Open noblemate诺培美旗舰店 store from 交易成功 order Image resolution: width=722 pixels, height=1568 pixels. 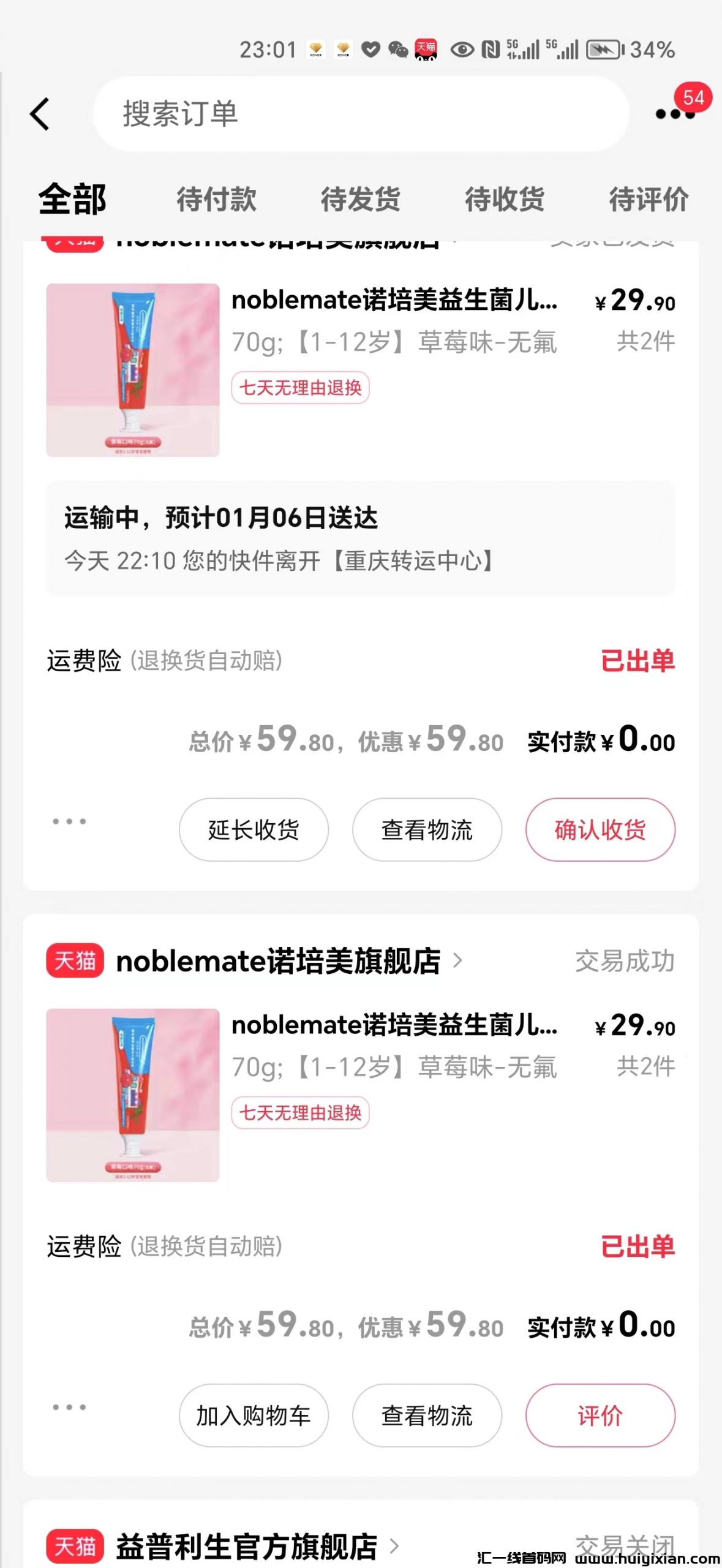279,961
